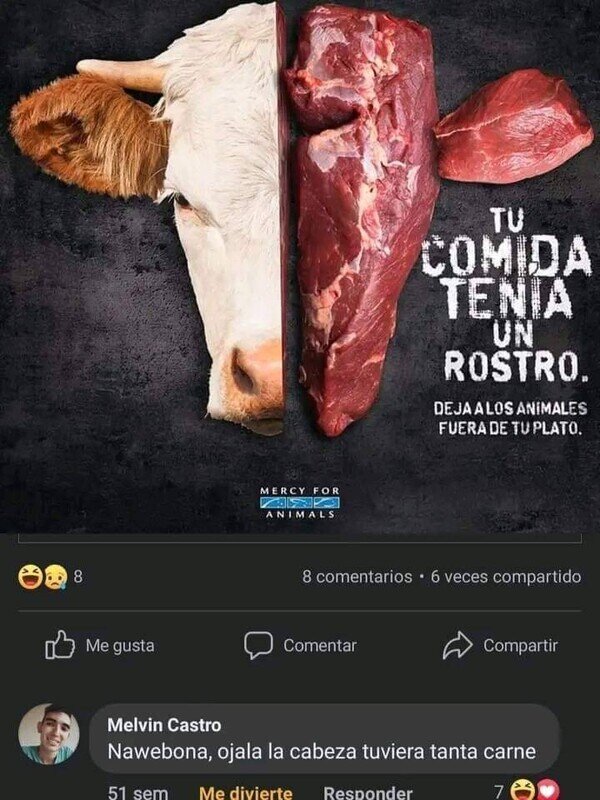Share the post via Compartir
600x800 pixels.
pos(500,645)
